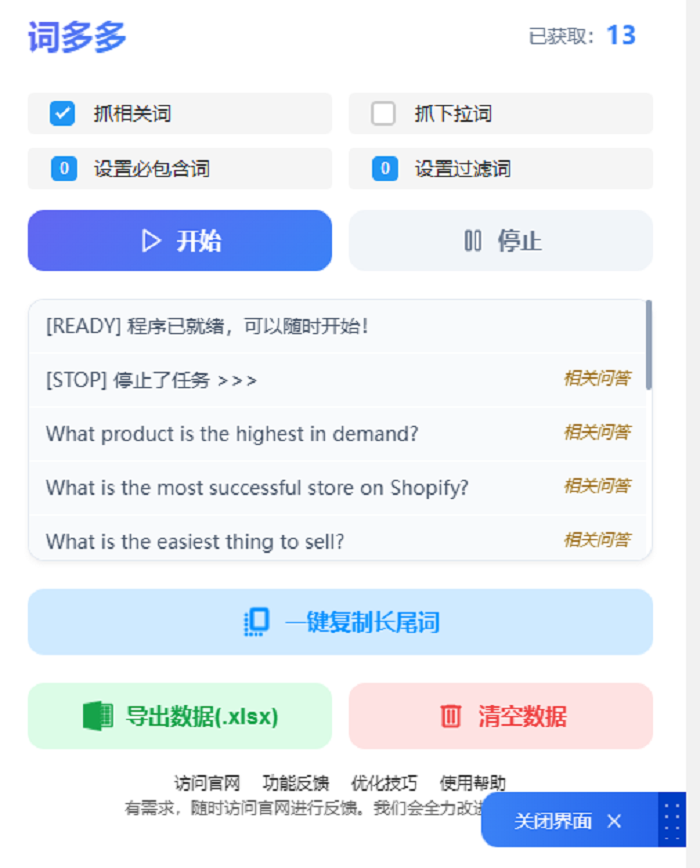700x868 pixels.
Task: Clear all data with 清空数据
Action: click(x=501, y=716)
